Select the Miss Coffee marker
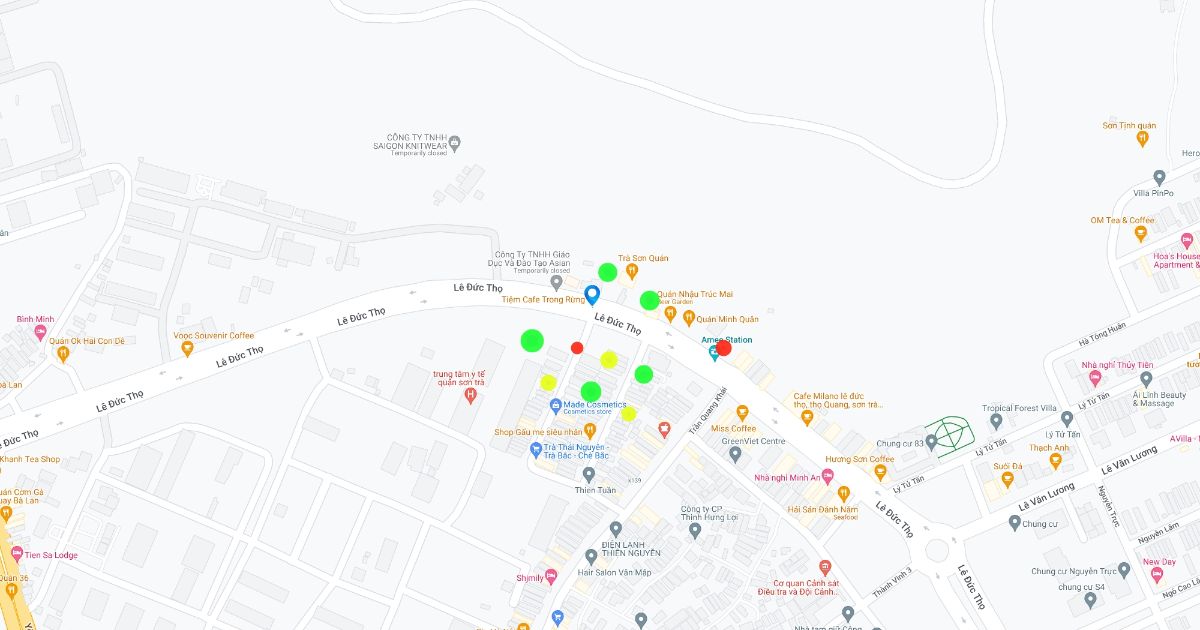The image size is (1200, 630). (x=742, y=413)
